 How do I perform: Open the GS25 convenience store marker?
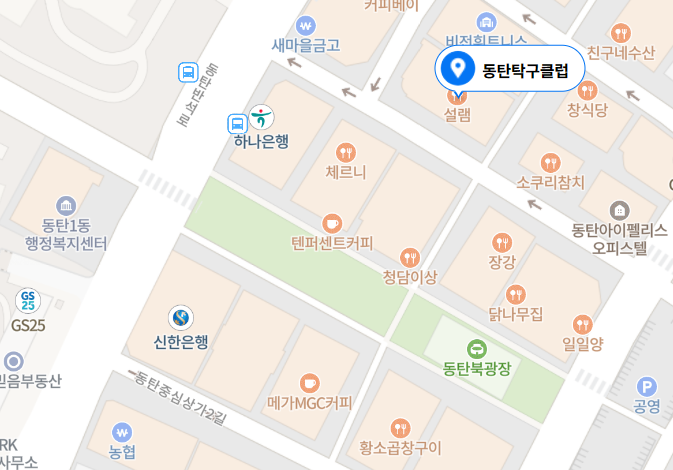[28, 300]
